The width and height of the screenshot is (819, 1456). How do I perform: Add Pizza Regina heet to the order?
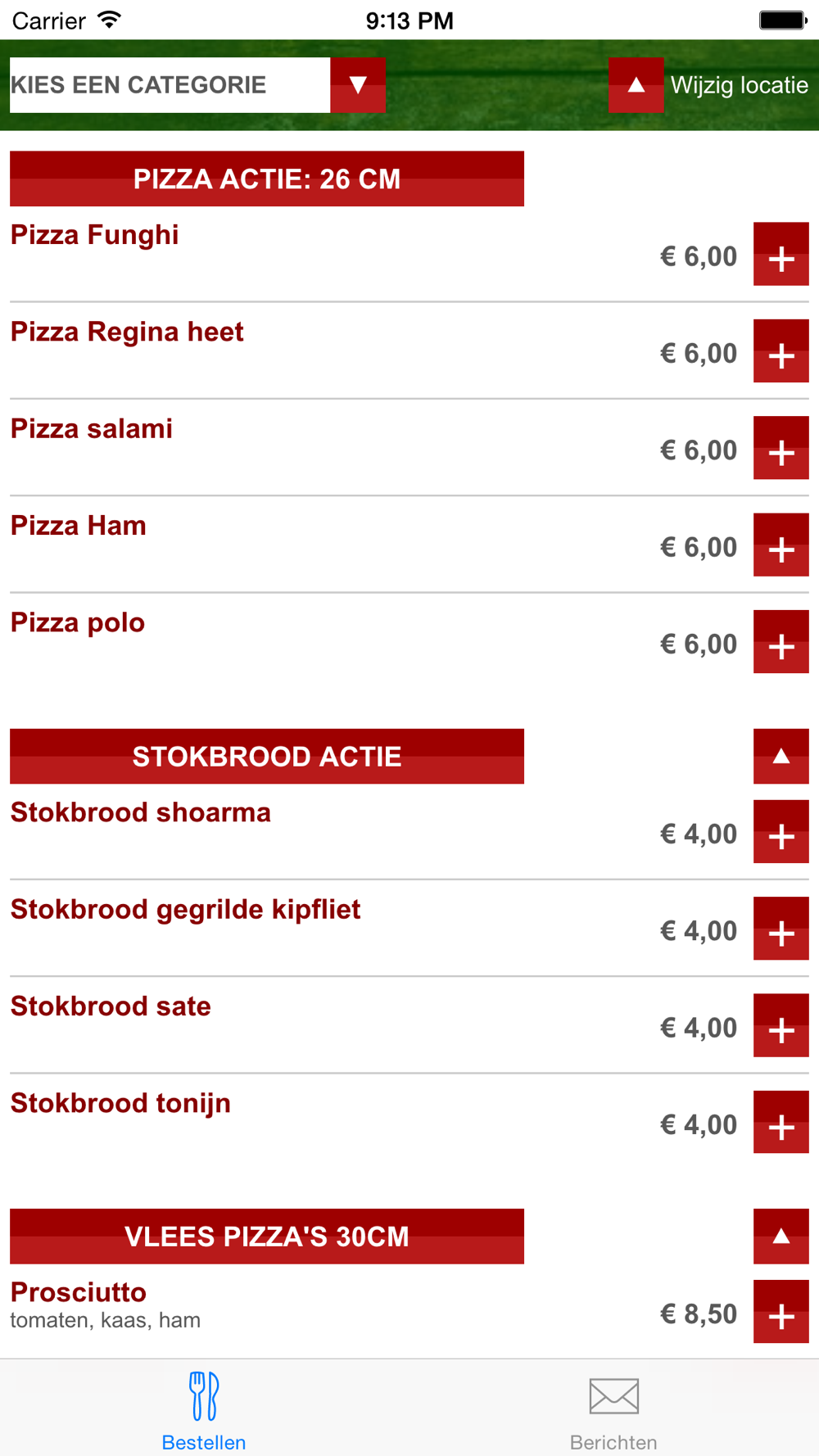pyautogui.click(x=781, y=350)
